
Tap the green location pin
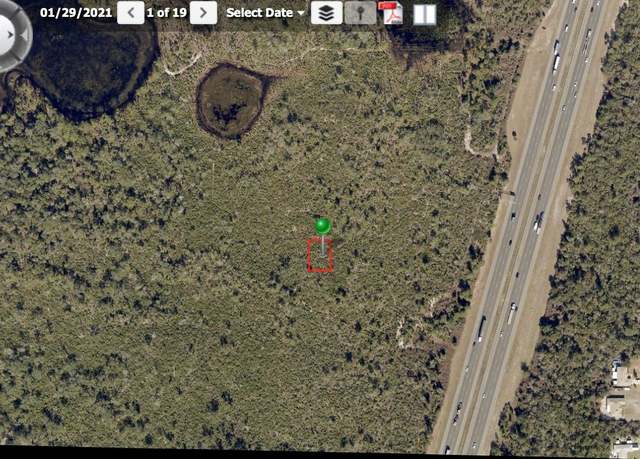pyautogui.click(x=322, y=226)
